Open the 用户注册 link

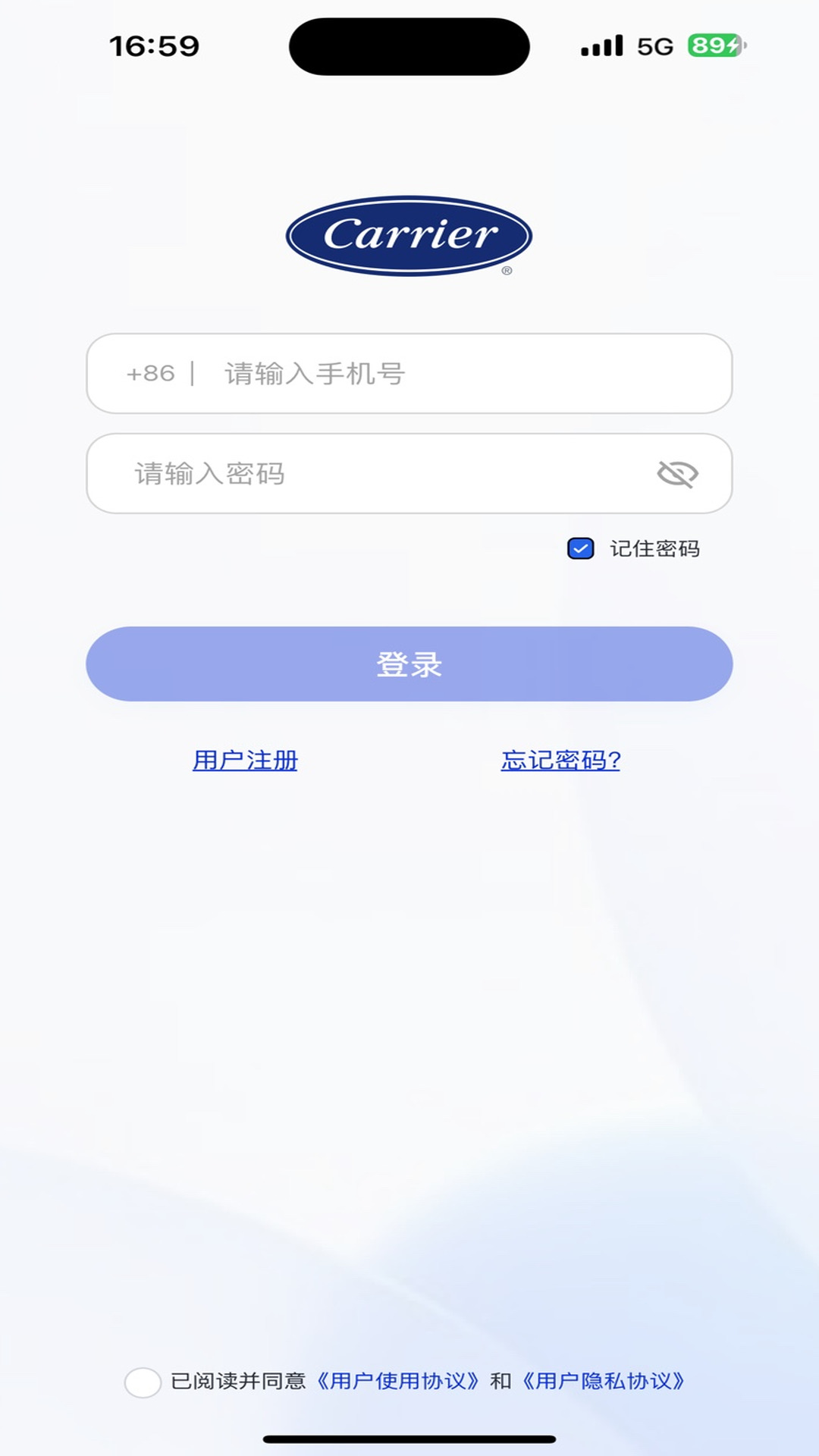245,760
